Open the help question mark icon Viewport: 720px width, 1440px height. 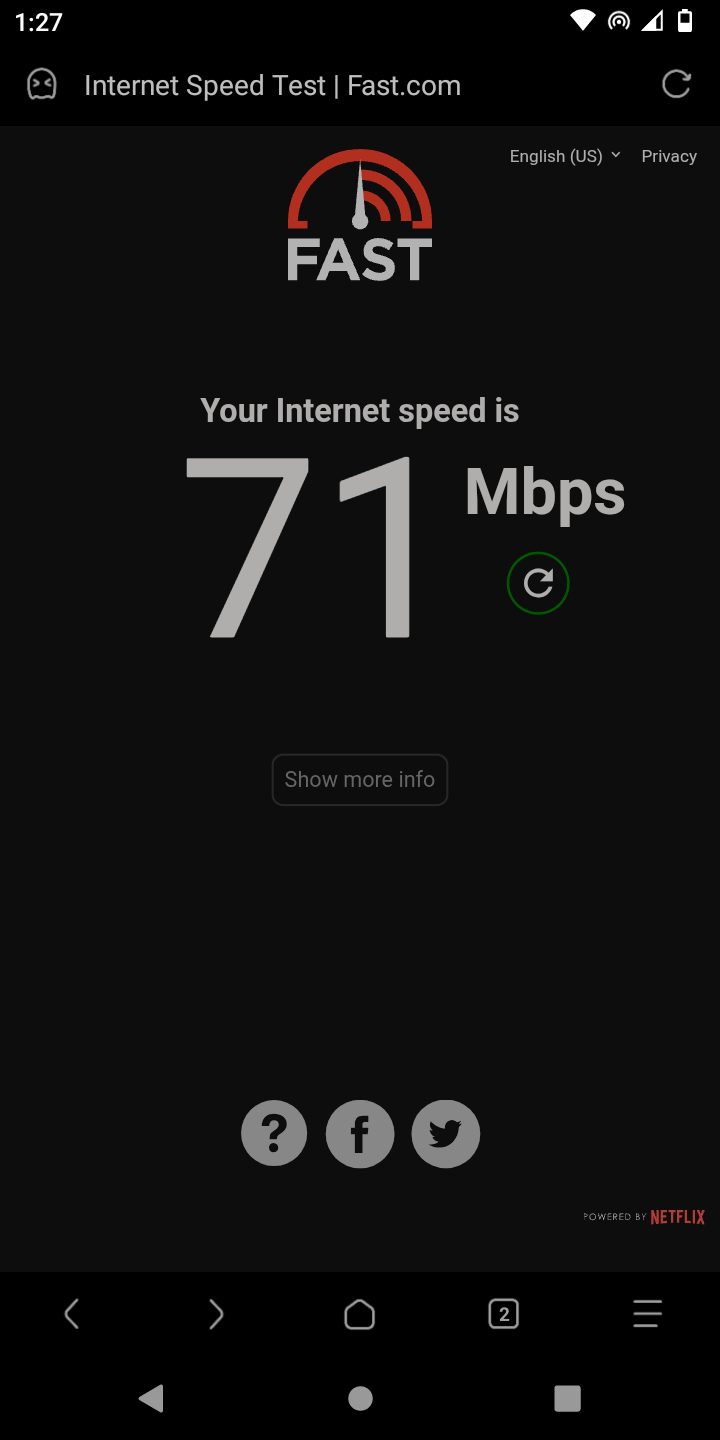274,1134
